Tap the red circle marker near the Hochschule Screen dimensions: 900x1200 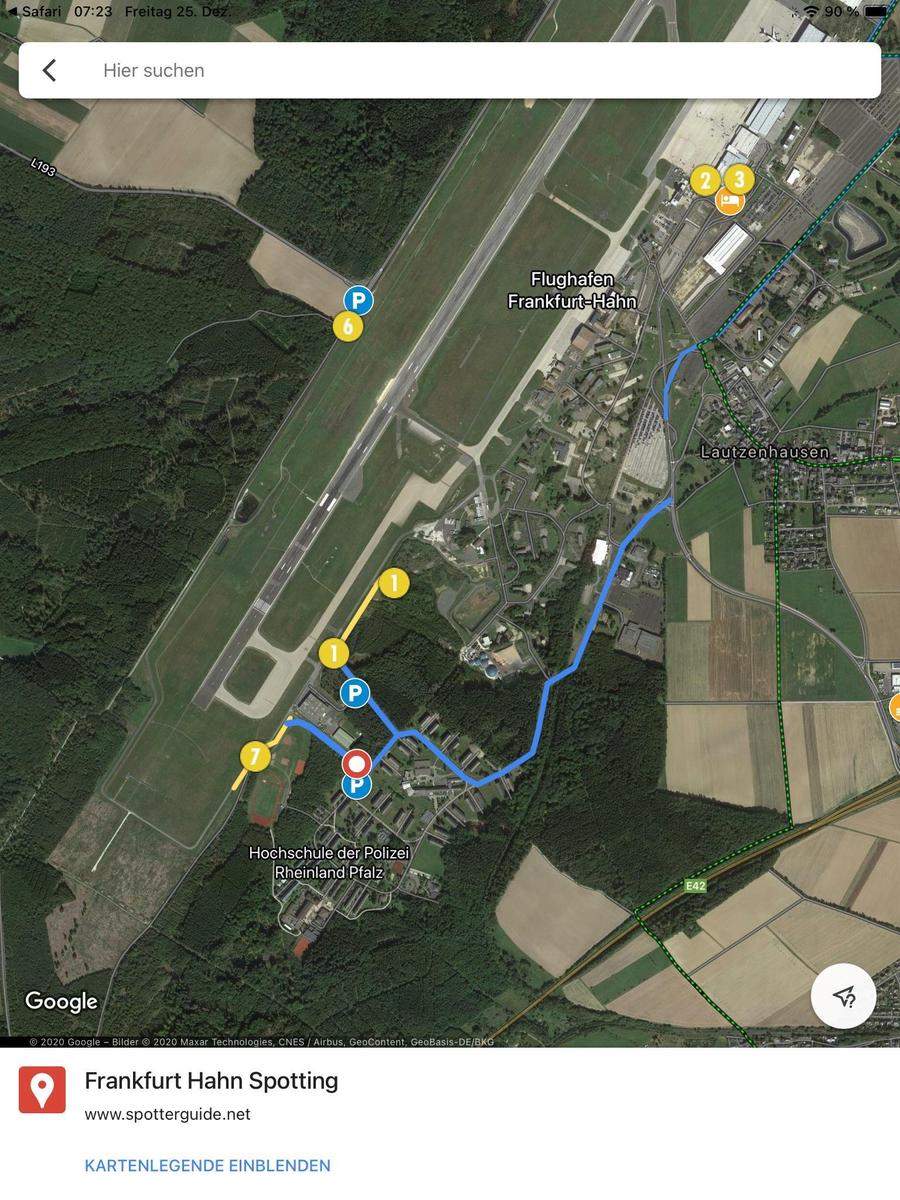point(356,764)
